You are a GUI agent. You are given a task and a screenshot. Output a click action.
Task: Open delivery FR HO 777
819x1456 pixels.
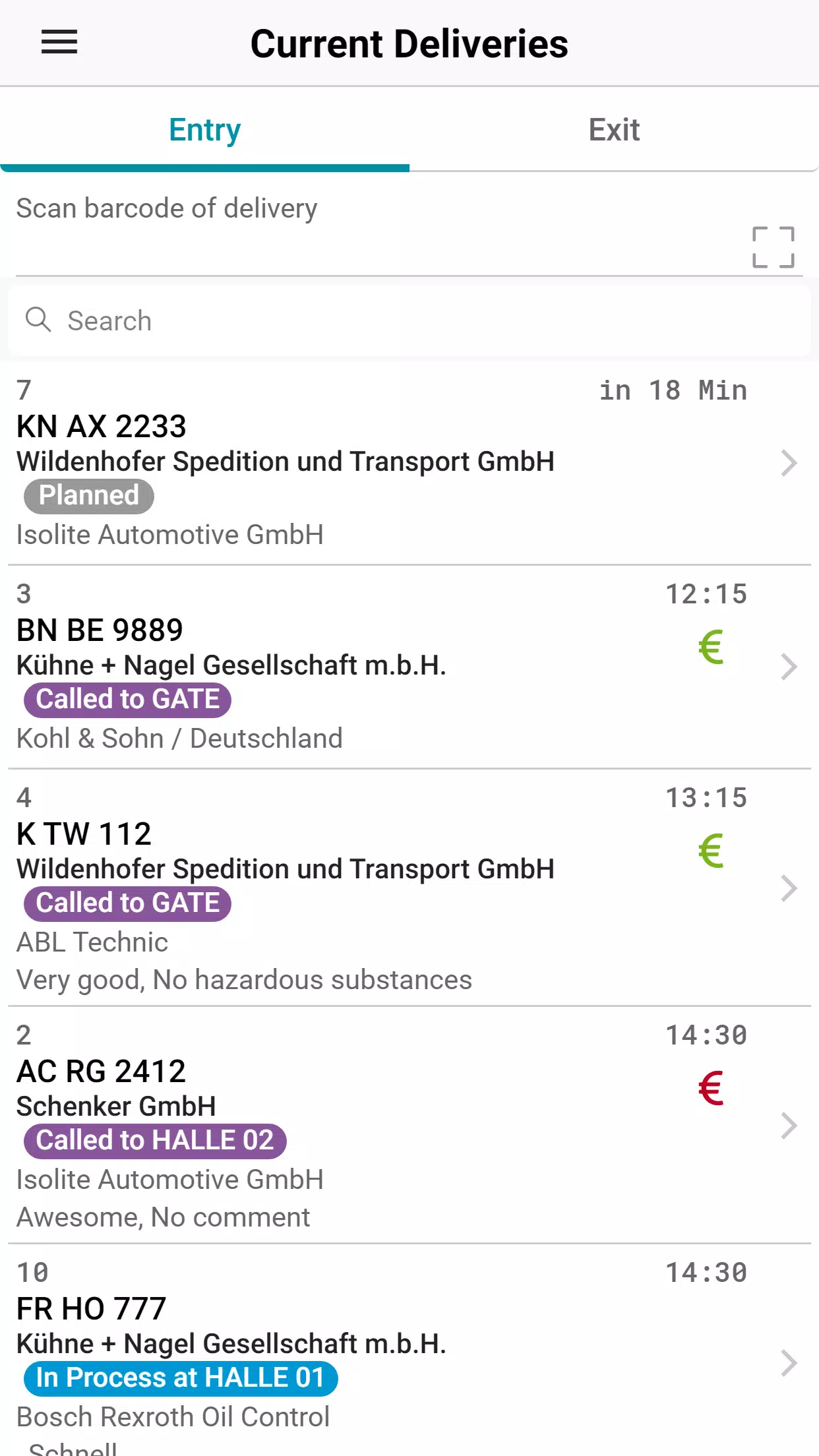409,1350
